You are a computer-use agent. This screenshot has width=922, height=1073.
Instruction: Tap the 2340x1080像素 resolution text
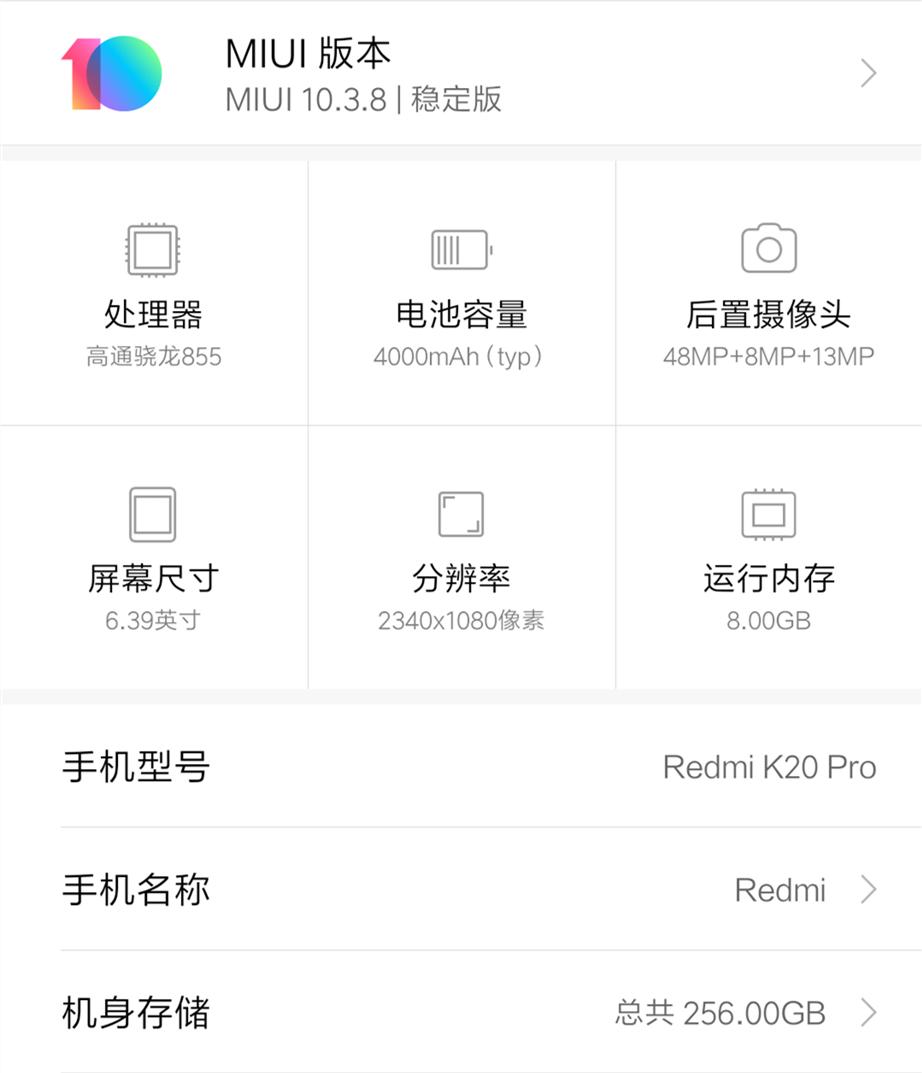click(x=460, y=620)
